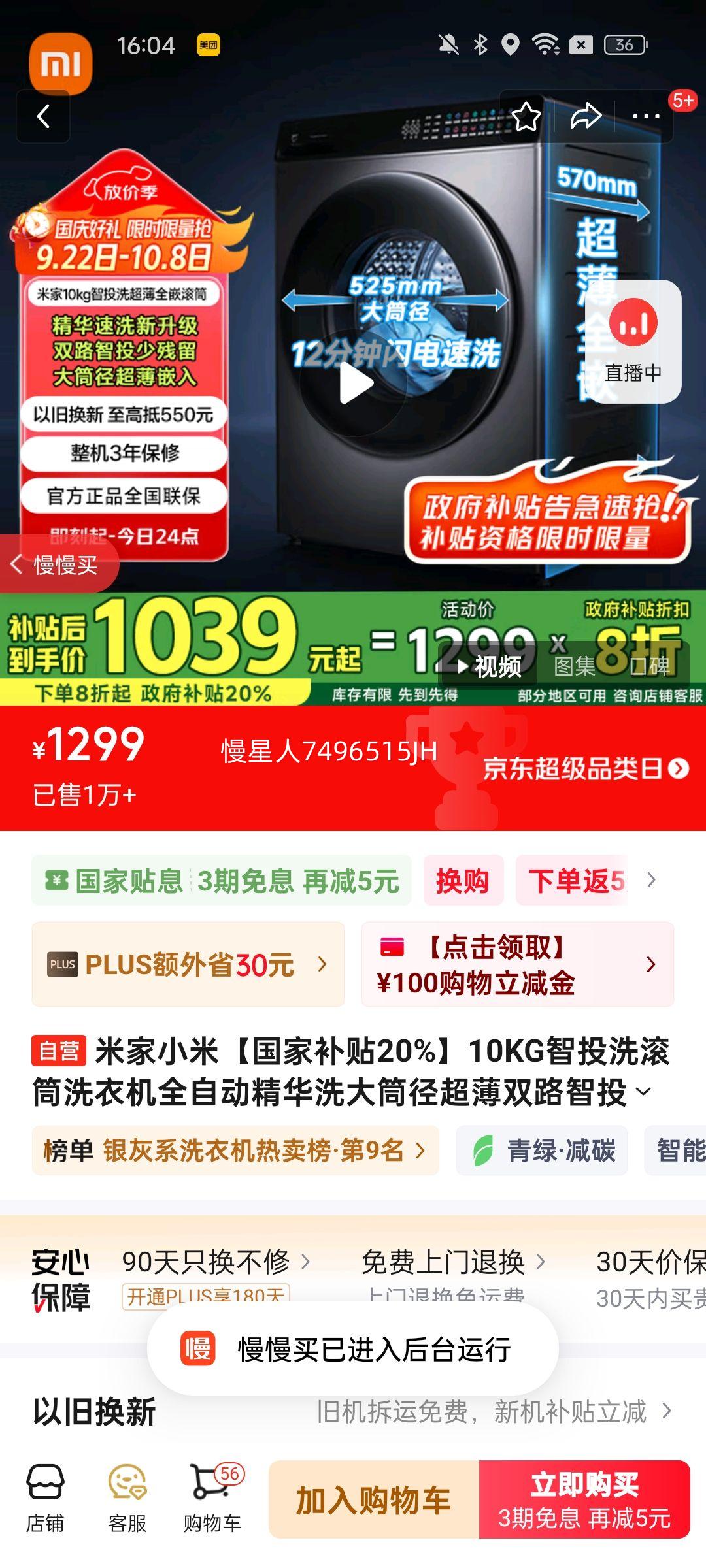The height and width of the screenshot is (1568, 706).
Task: Switch to the 口碑 tab
Action: tap(650, 666)
